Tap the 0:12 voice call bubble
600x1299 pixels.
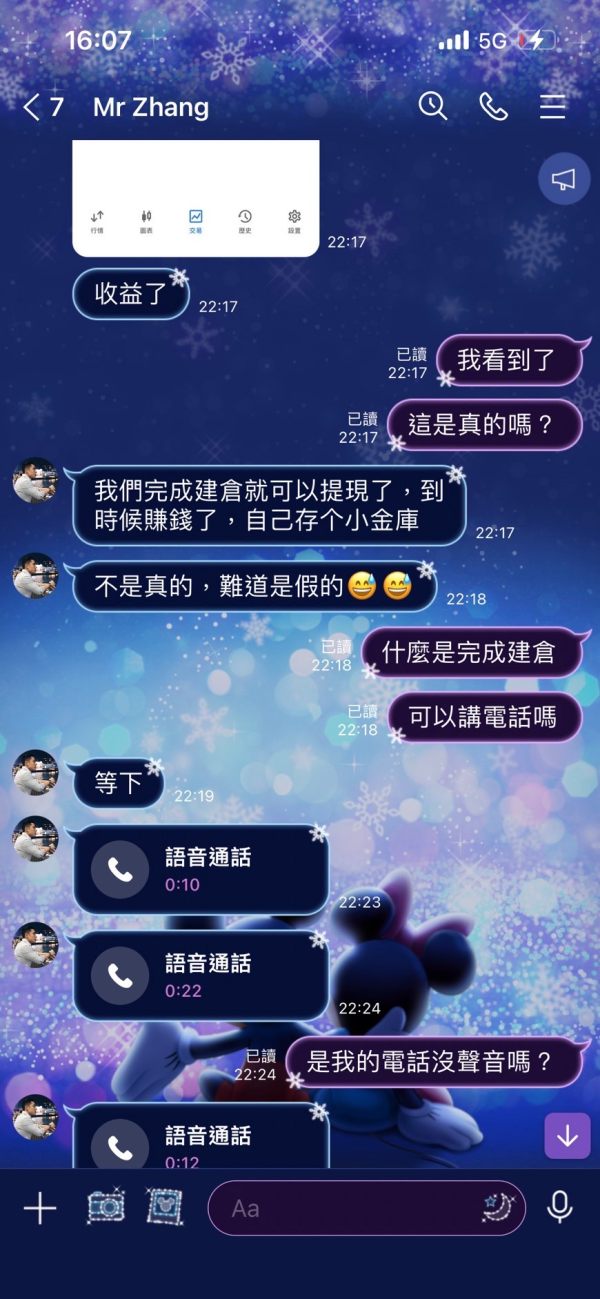click(x=201, y=1135)
